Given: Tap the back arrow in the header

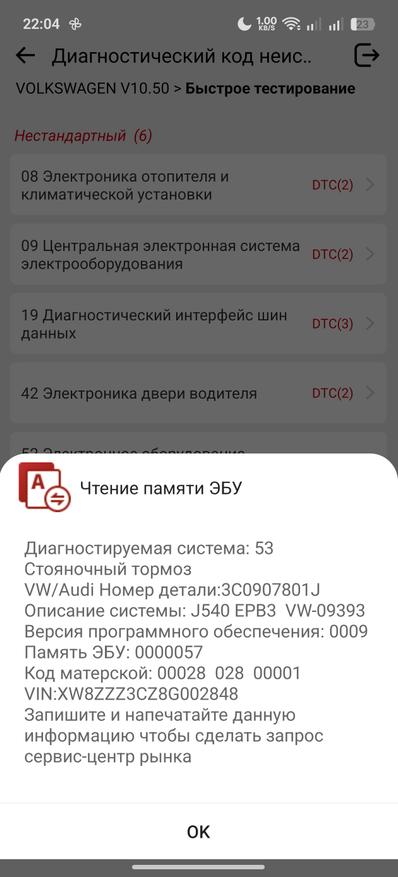Looking at the screenshot, I should (x=25, y=55).
